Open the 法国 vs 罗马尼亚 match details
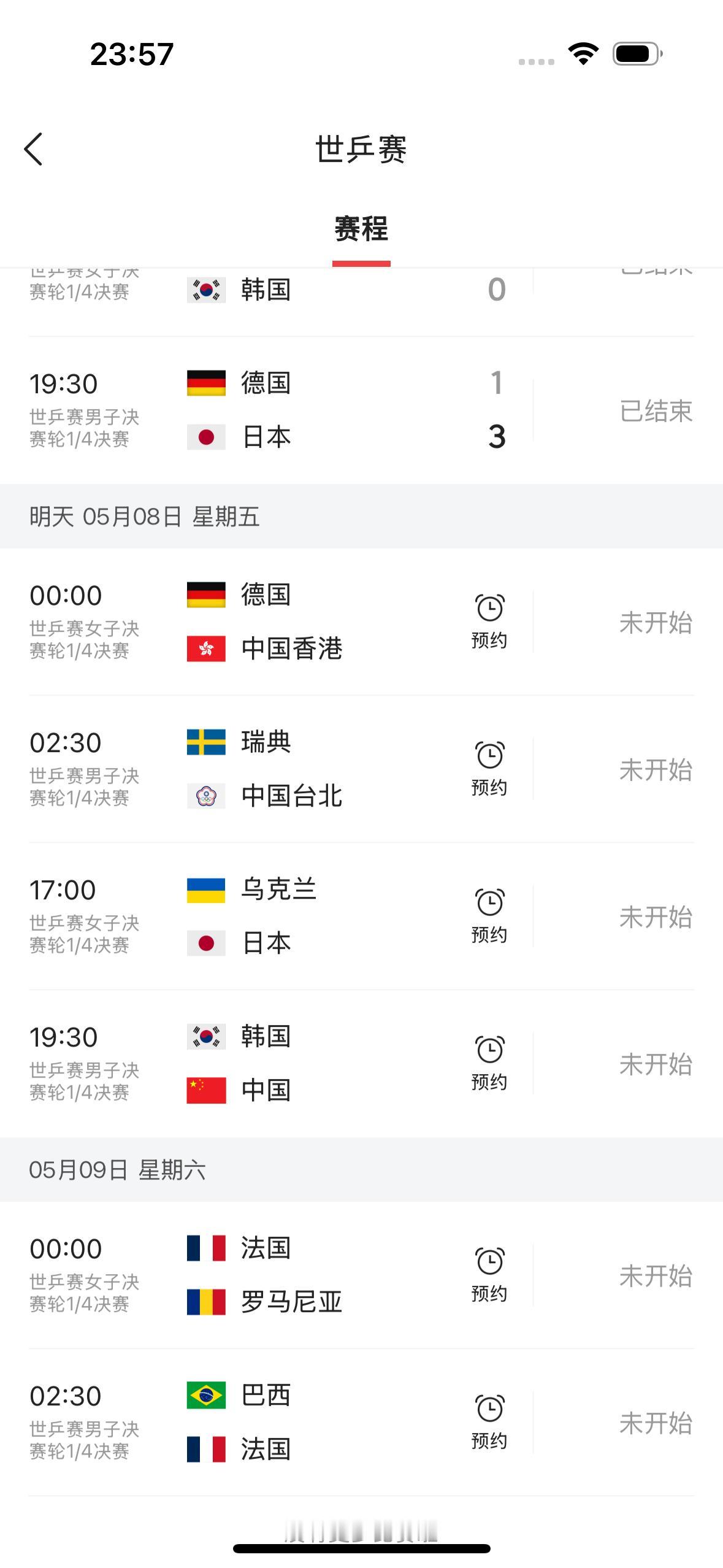 [361, 1275]
